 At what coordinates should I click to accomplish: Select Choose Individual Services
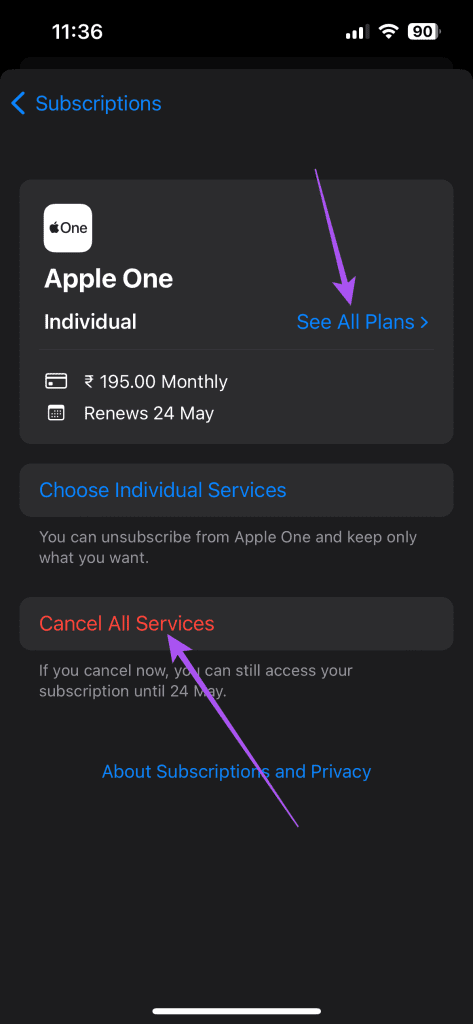236,490
